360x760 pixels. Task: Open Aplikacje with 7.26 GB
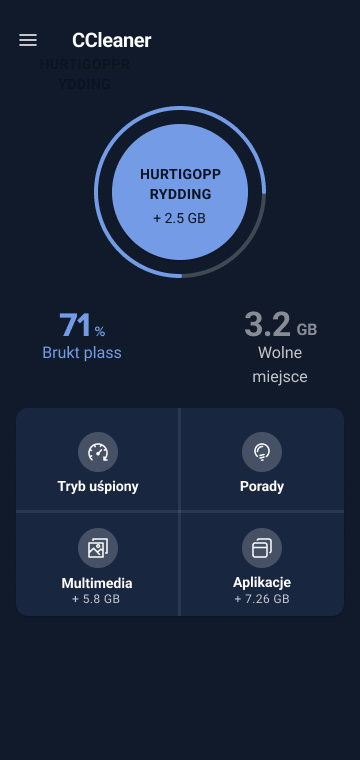click(x=262, y=564)
